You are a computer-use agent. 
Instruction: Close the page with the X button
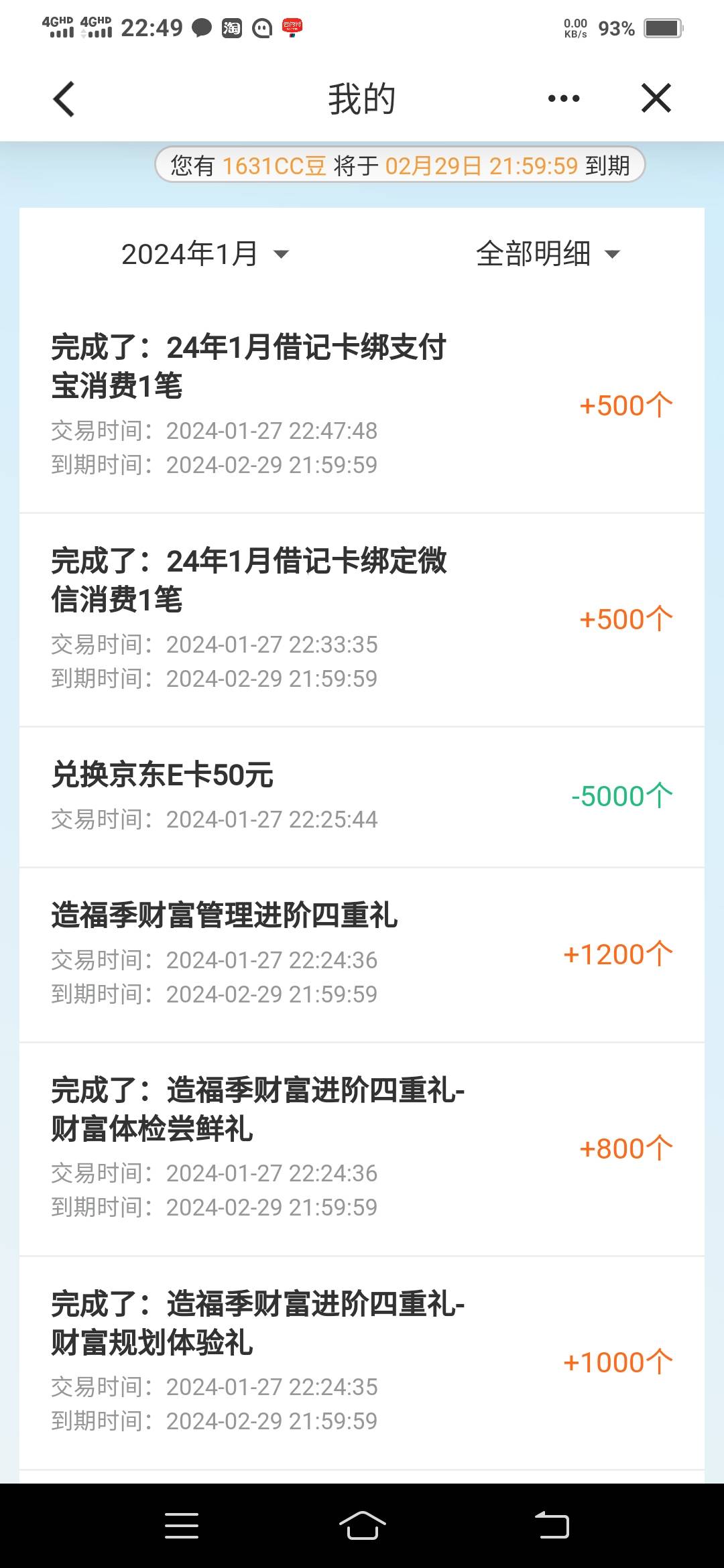point(656,99)
